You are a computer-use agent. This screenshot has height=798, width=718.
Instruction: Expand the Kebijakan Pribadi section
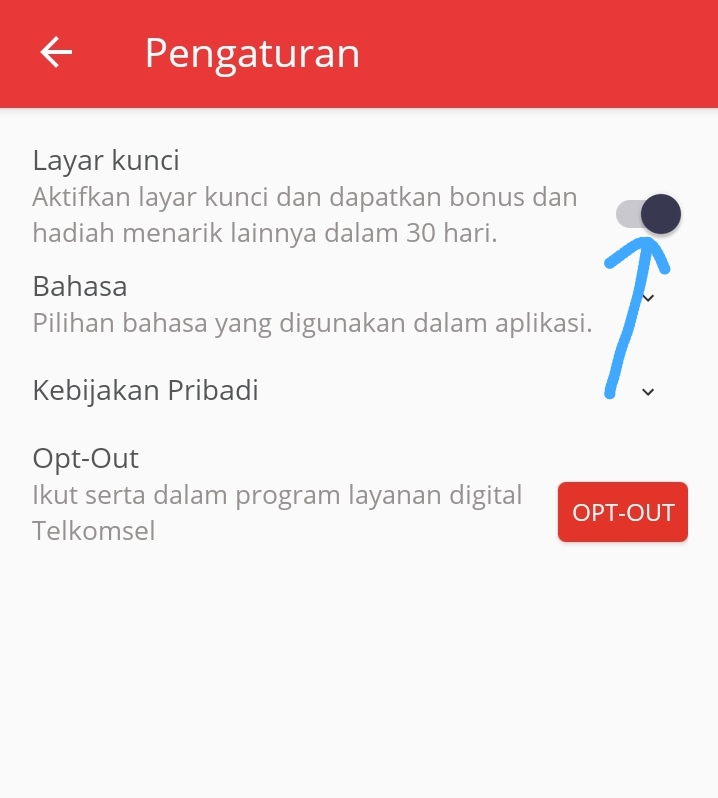click(648, 391)
